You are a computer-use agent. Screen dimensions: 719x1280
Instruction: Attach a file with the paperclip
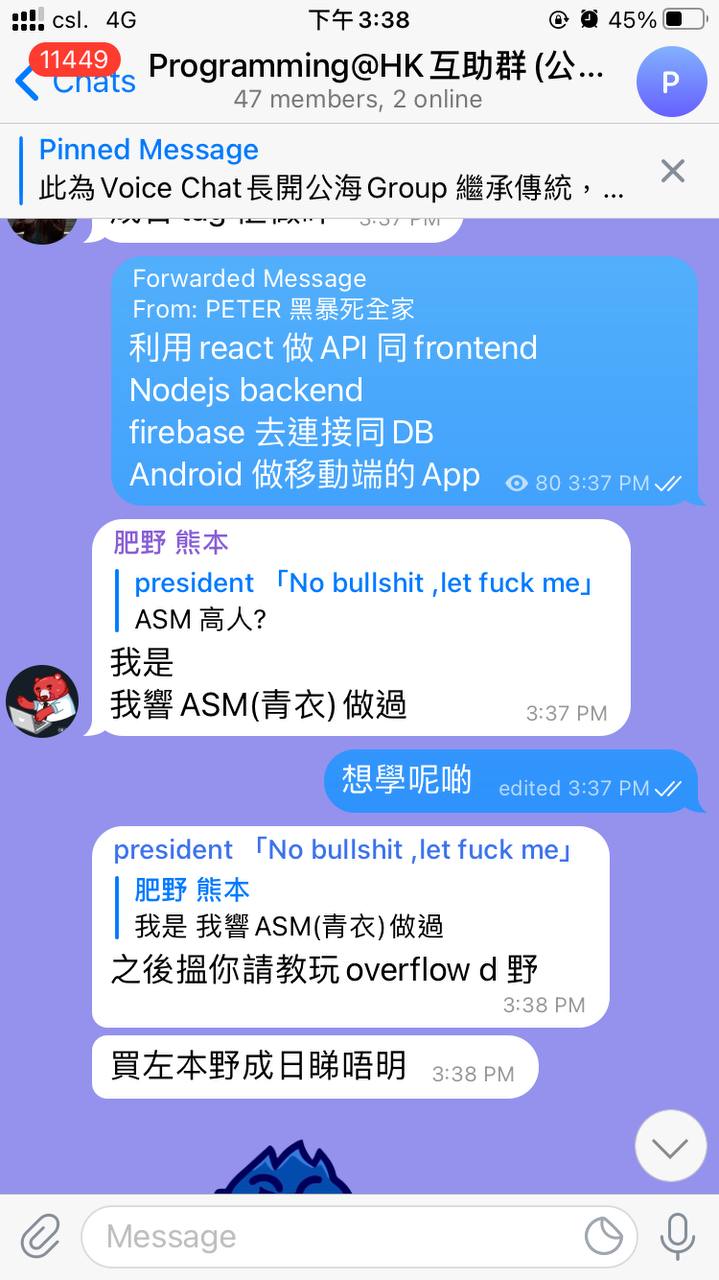41,1237
